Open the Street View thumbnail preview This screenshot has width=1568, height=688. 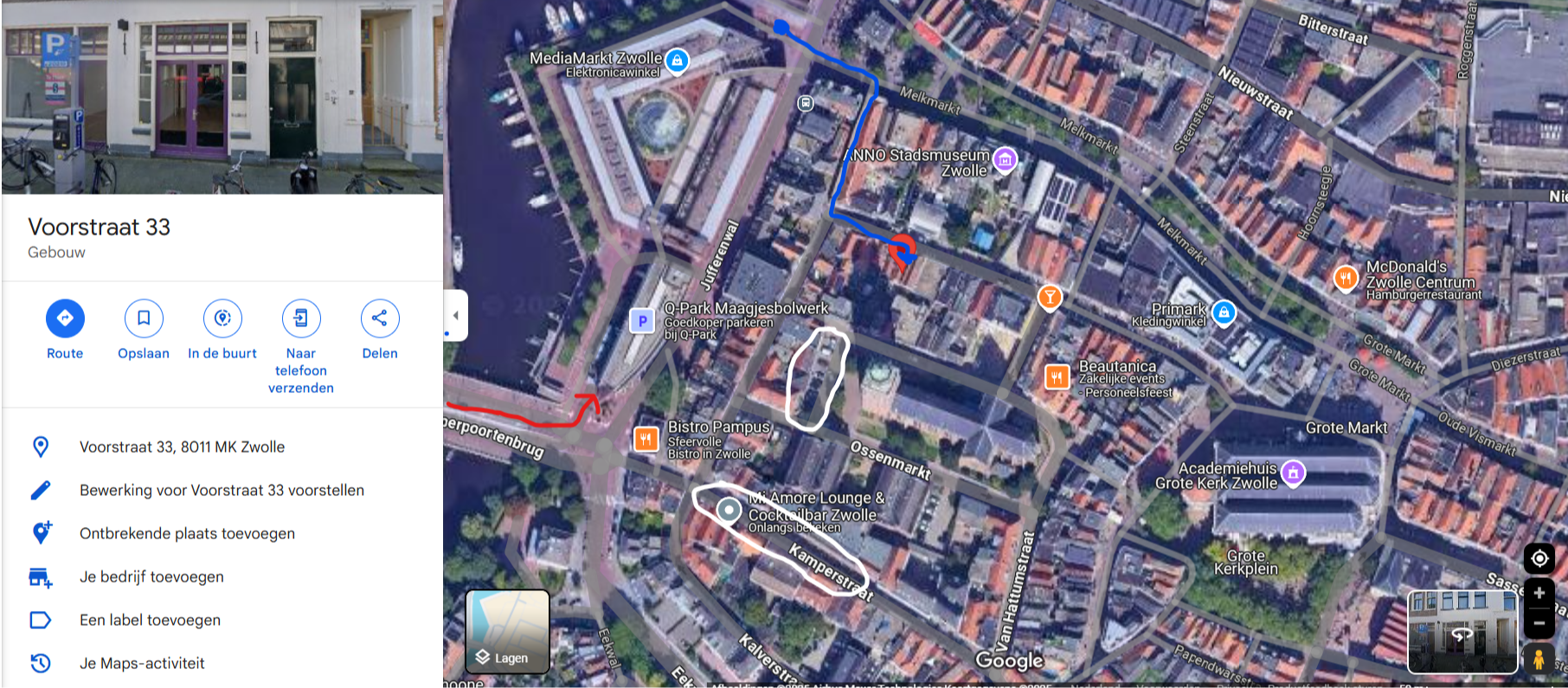[x=1462, y=632]
